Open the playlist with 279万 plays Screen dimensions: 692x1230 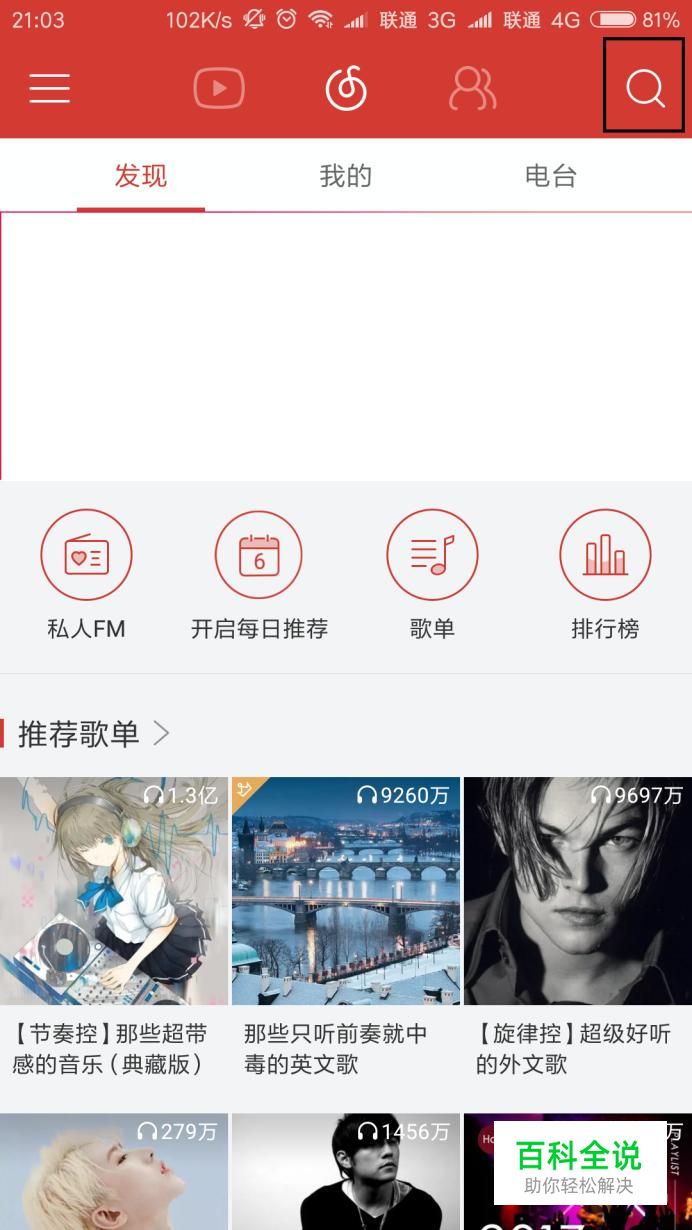pyautogui.click(x=114, y=1172)
